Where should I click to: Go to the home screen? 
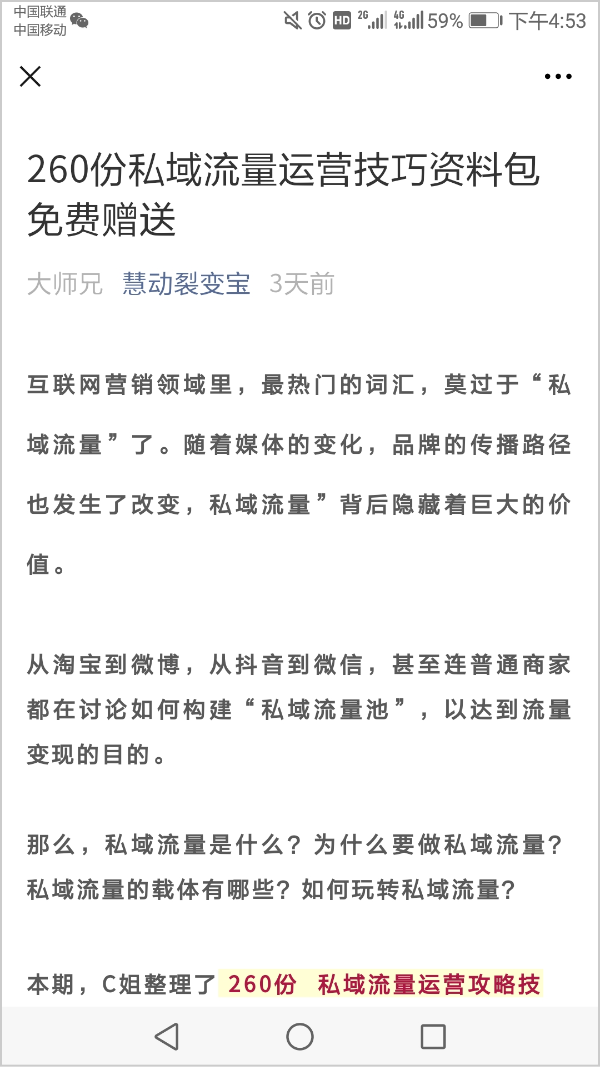pos(300,1036)
